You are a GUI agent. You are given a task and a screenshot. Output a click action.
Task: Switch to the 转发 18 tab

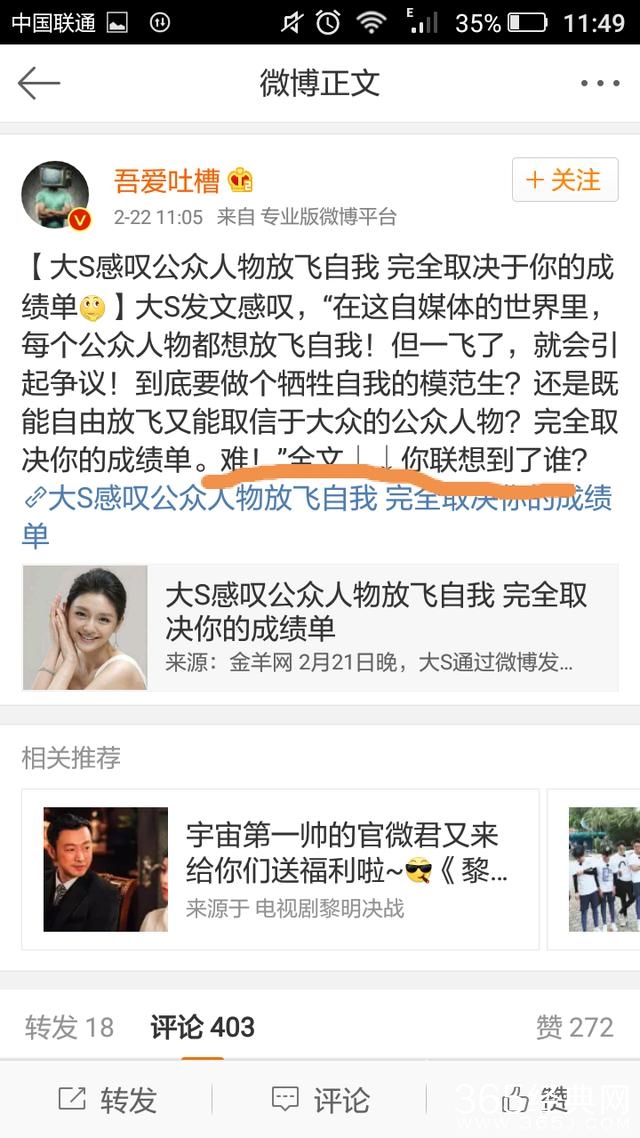(69, 1027)
